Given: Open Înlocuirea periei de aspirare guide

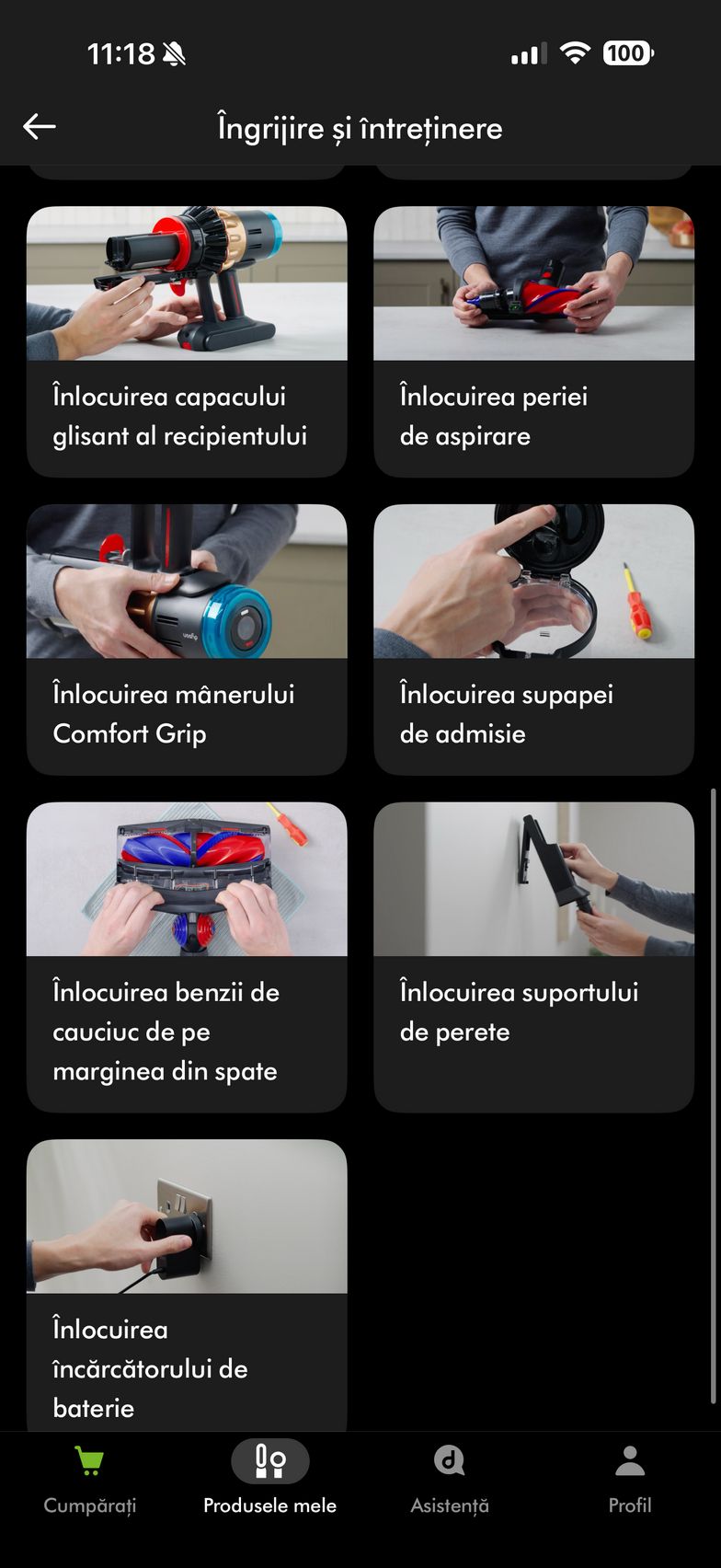Looking at the screenshot, I should tap(533, 340).
